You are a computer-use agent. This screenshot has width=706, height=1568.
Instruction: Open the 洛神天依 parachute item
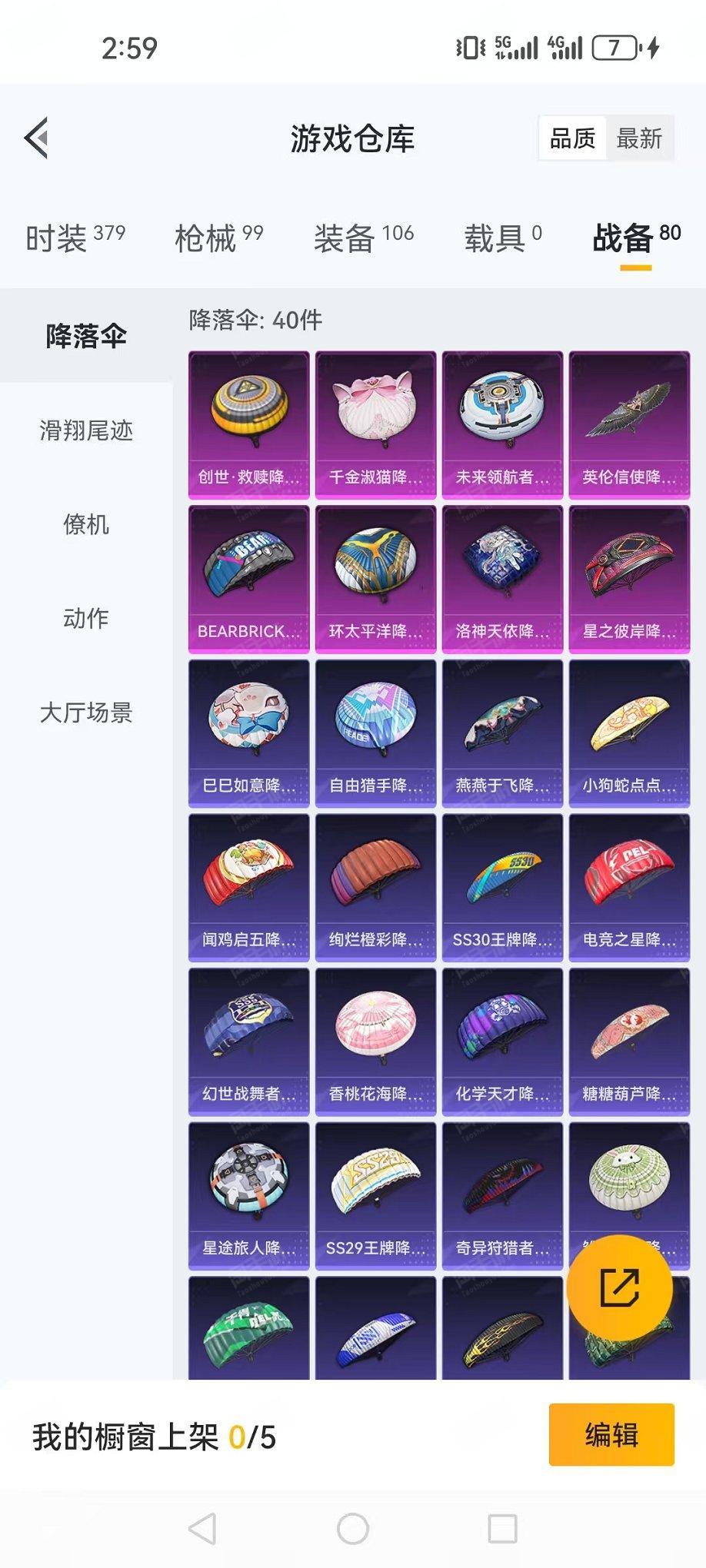point(502,580)
